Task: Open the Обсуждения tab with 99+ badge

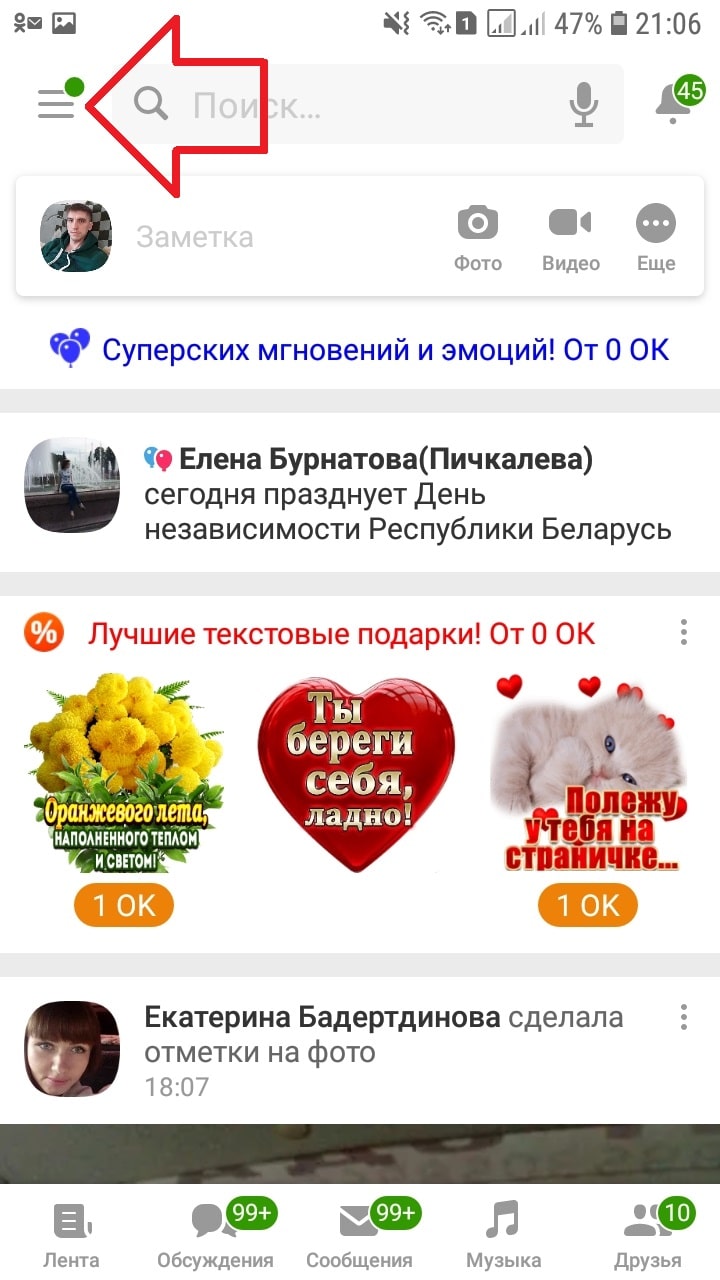Action: tap(215, 1230)
